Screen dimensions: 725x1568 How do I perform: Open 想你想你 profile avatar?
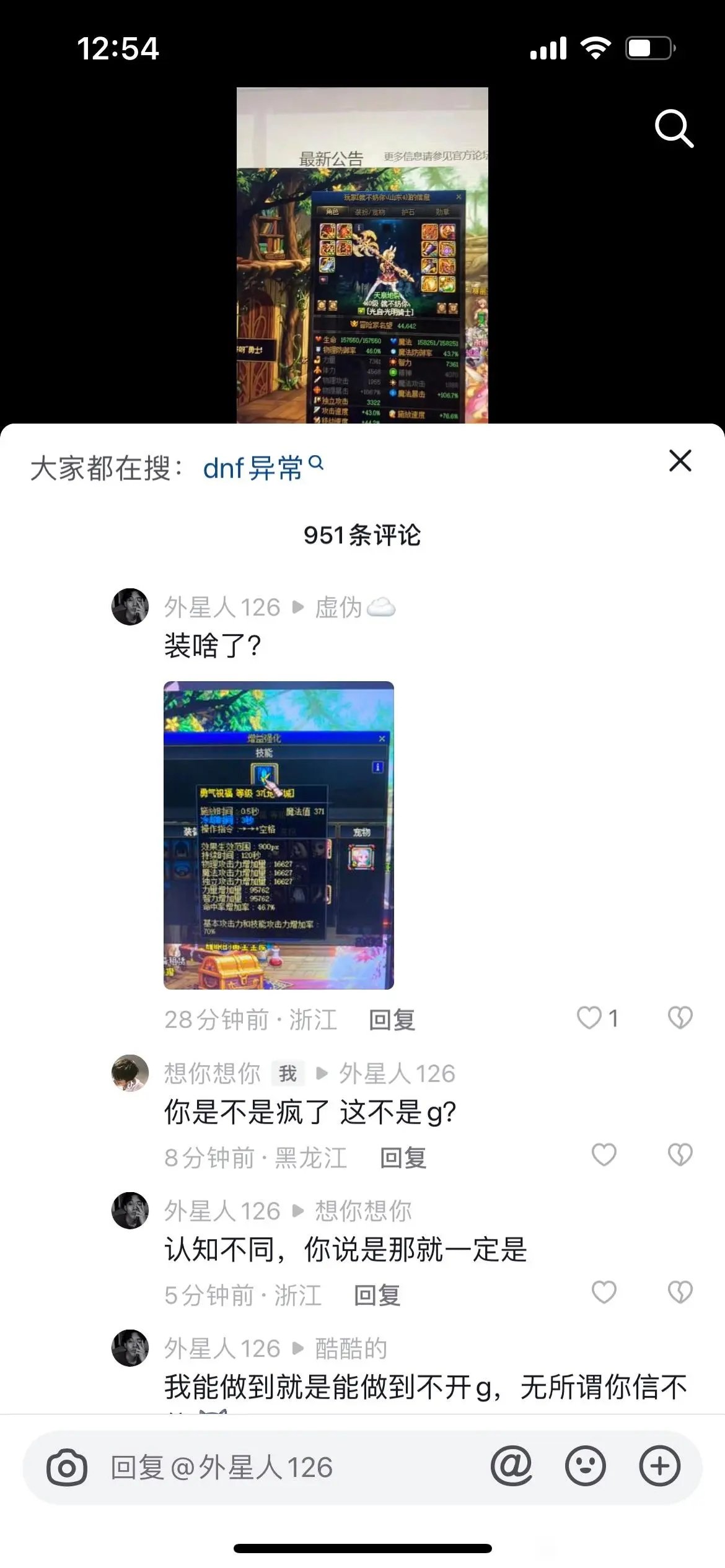pos(130,1073)
